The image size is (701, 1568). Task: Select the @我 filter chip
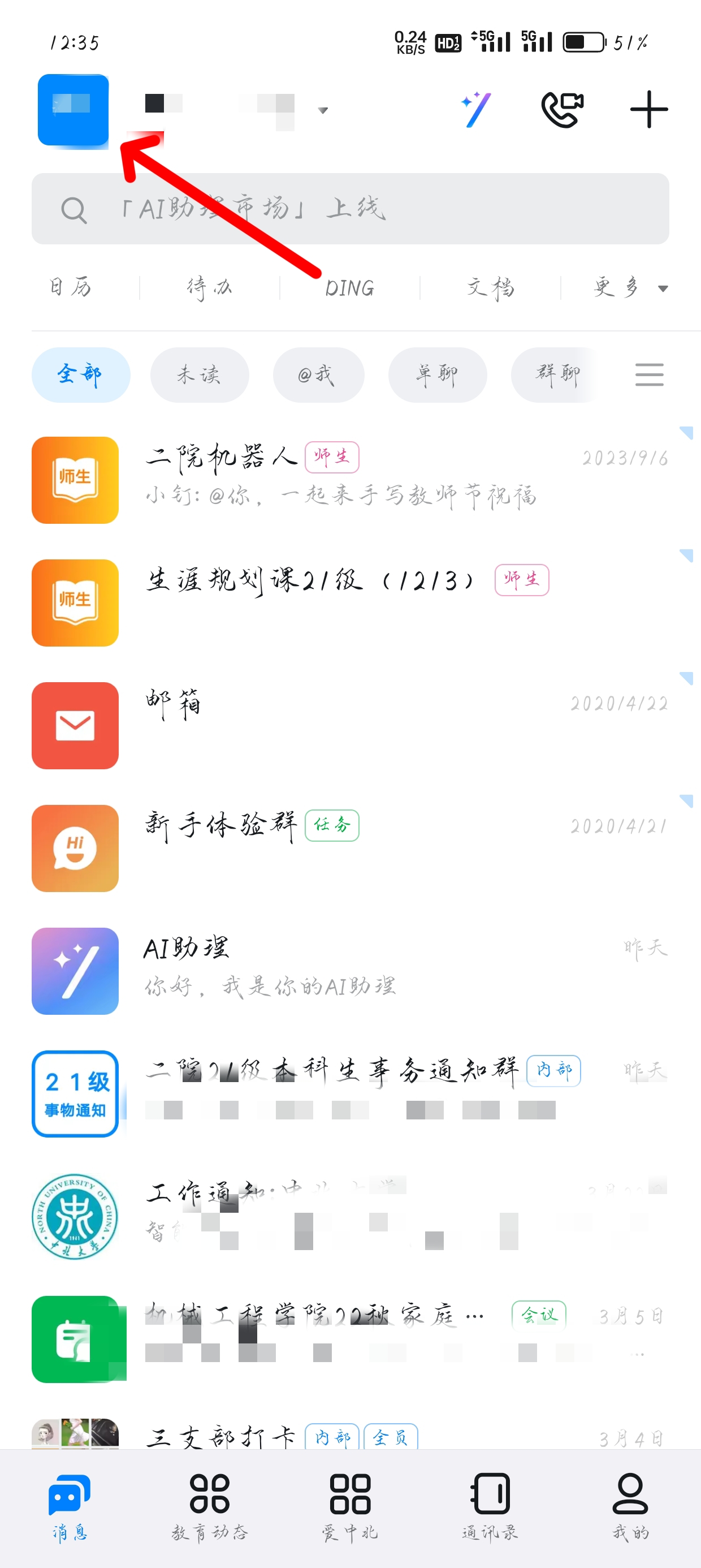pyautogui.click(x=318, y=374)
